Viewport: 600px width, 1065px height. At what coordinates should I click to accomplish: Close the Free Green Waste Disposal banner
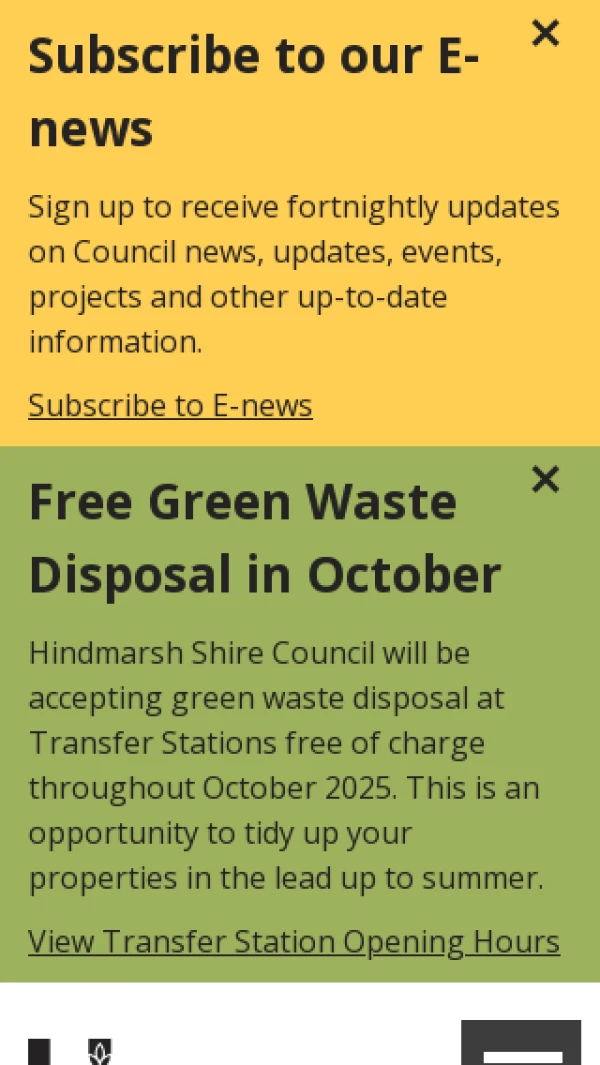pyautogui.click(x=545, y=480)
